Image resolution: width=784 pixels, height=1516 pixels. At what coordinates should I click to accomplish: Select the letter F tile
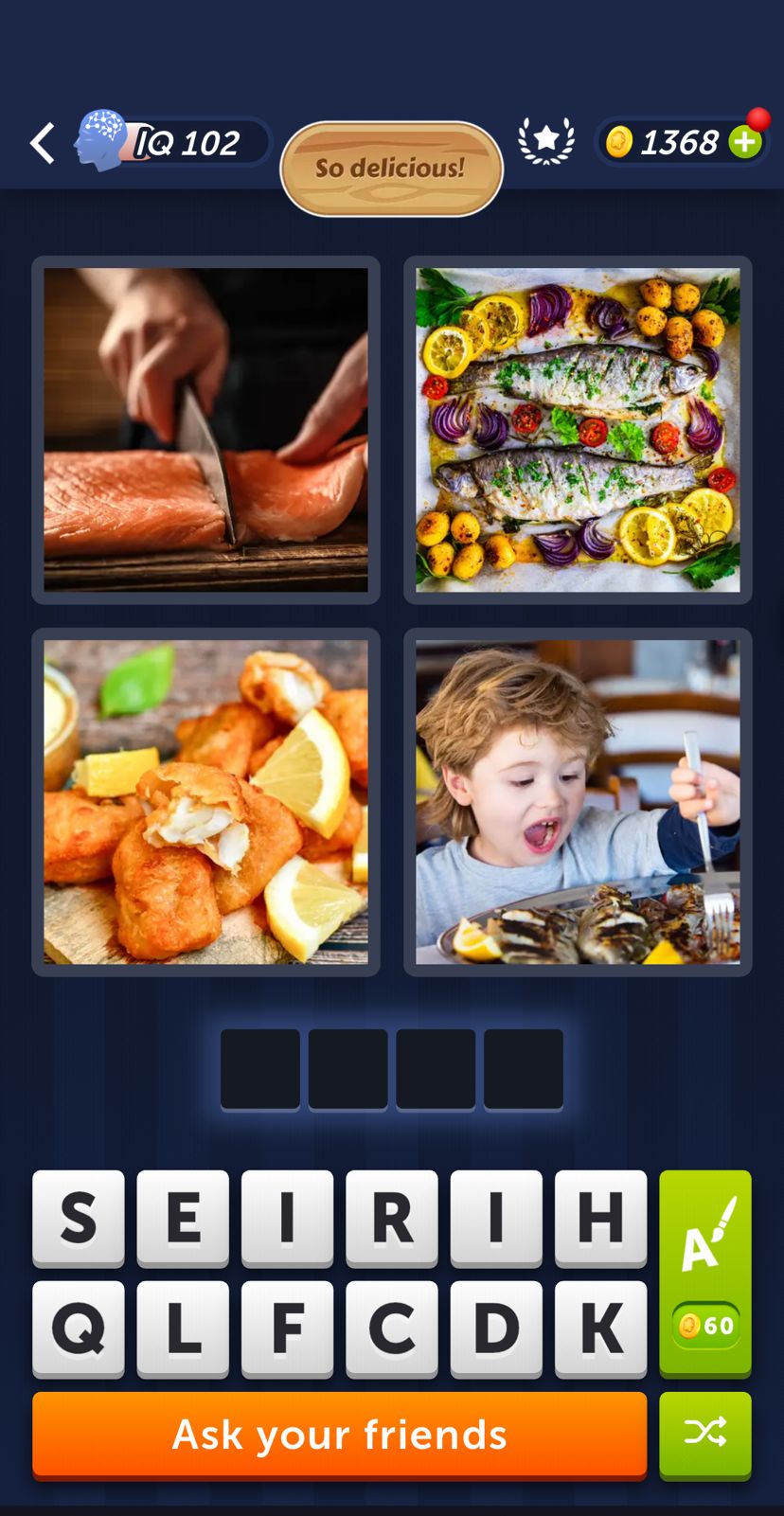point(287,1328)
